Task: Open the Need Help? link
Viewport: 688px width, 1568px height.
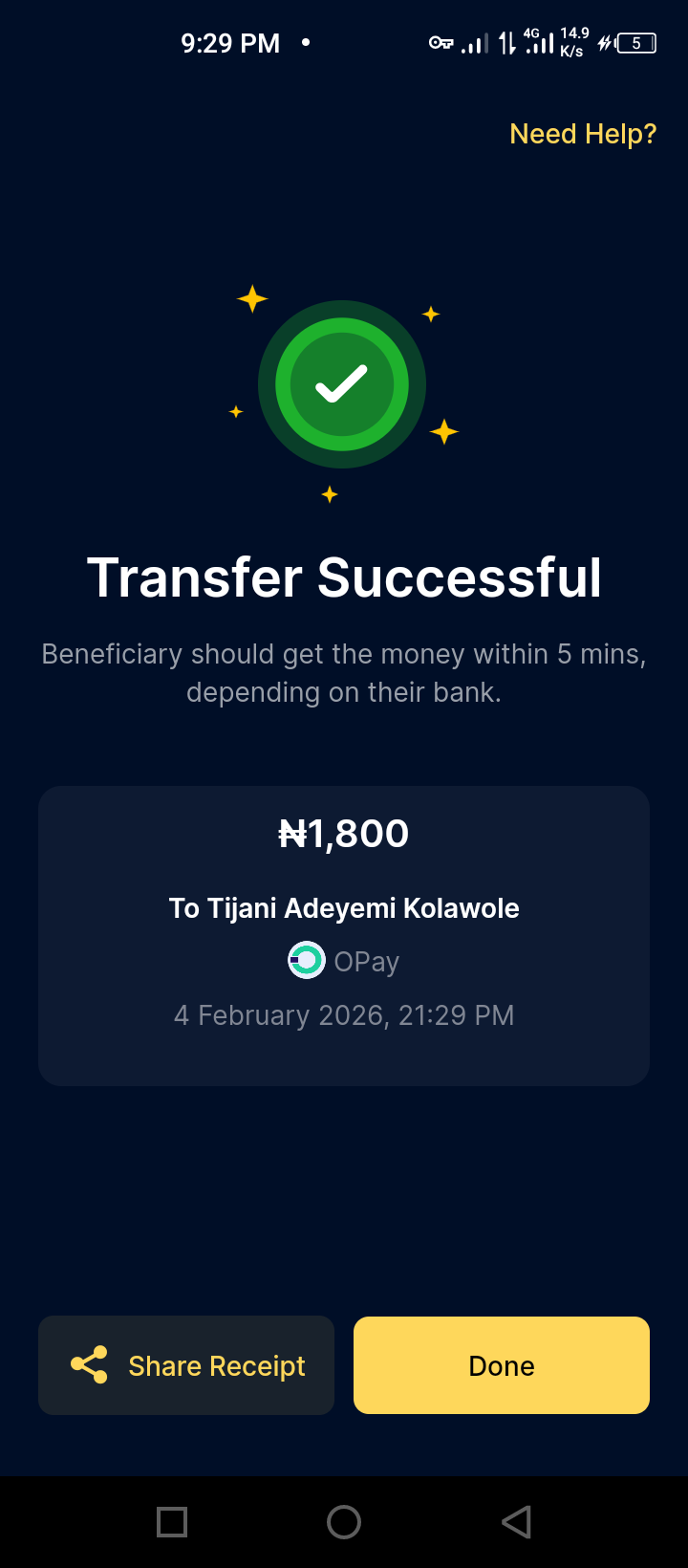Action: [583, 134]
